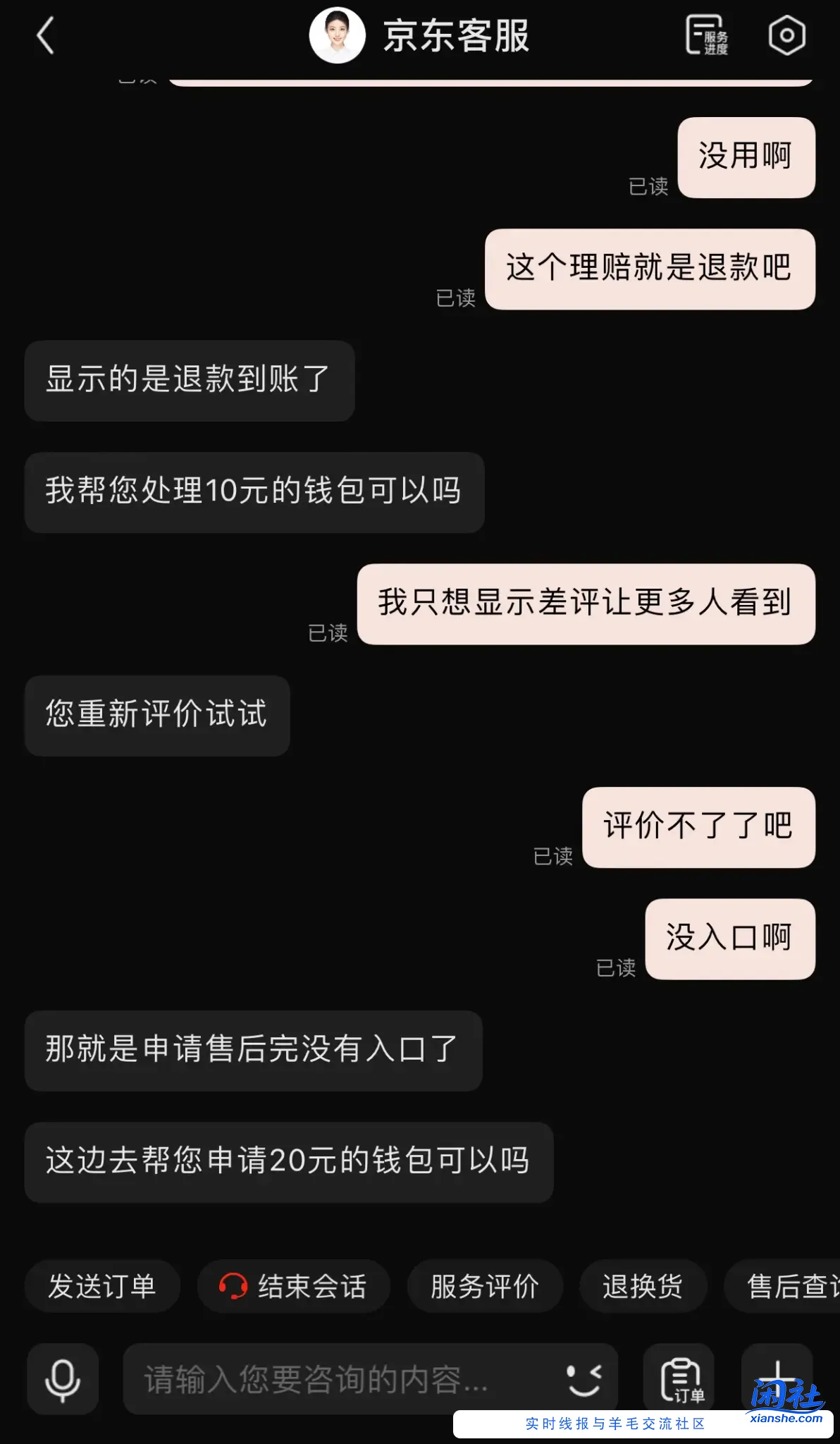Tap the plus icon for attachments

click(x=777, y=1375)
